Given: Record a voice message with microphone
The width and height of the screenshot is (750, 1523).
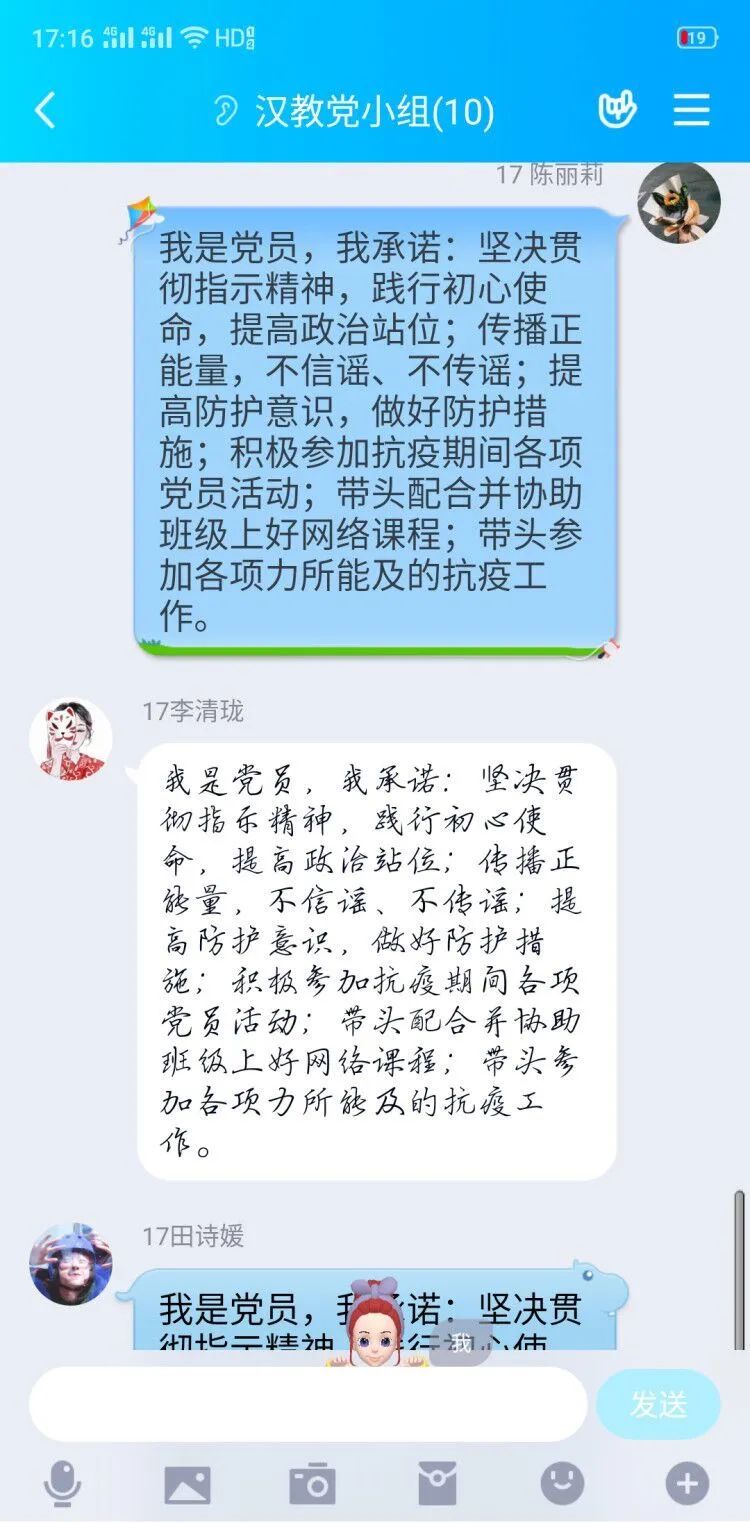Looking at the screenshot, I should click(x=62, y=1484).
